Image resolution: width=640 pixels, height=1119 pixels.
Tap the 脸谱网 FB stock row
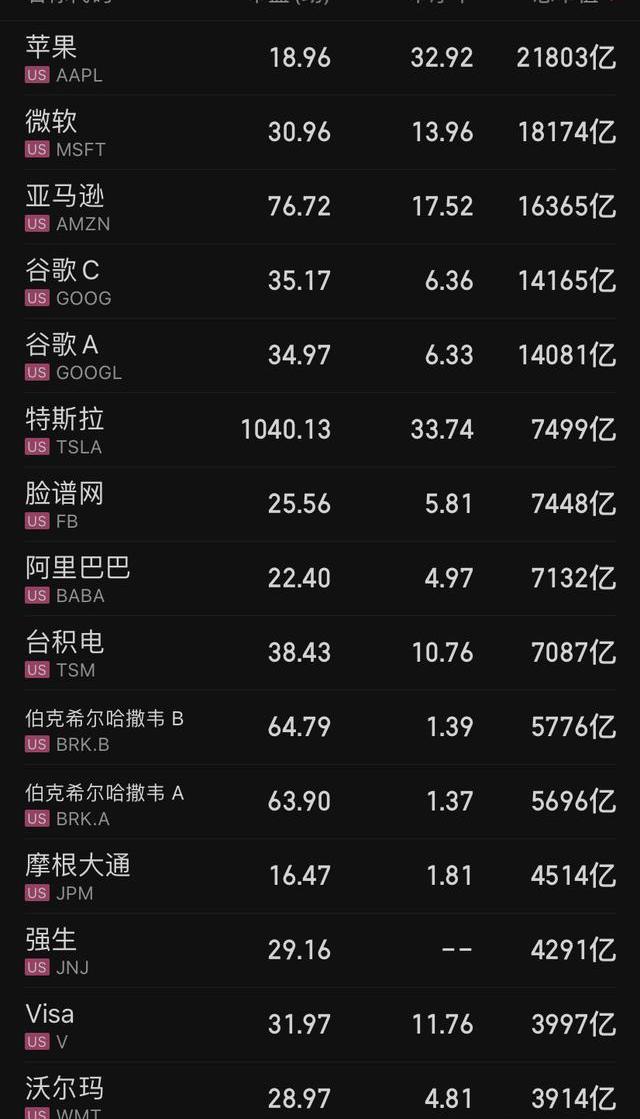[x=320, y=504]
